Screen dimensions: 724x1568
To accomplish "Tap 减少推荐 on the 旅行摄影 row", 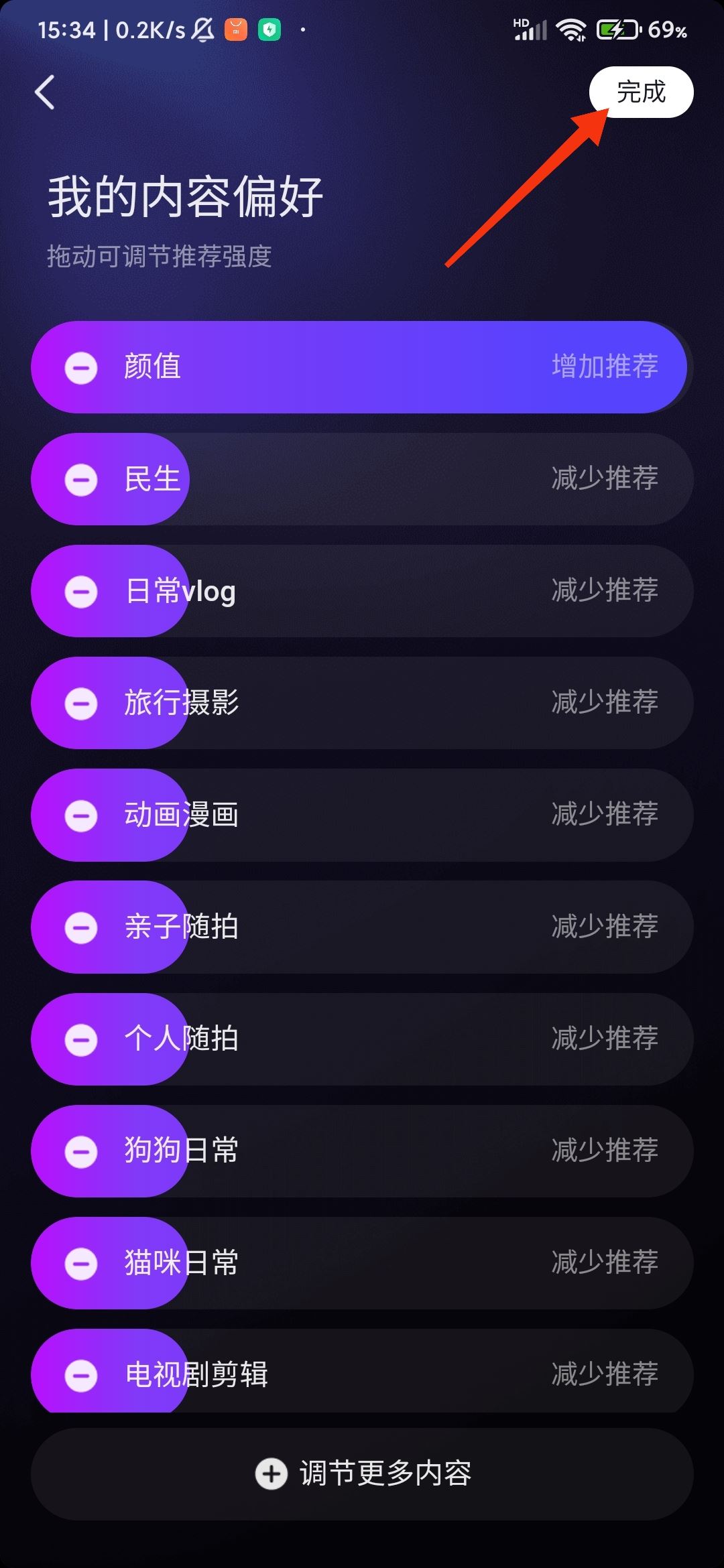I will coord(603,702).
